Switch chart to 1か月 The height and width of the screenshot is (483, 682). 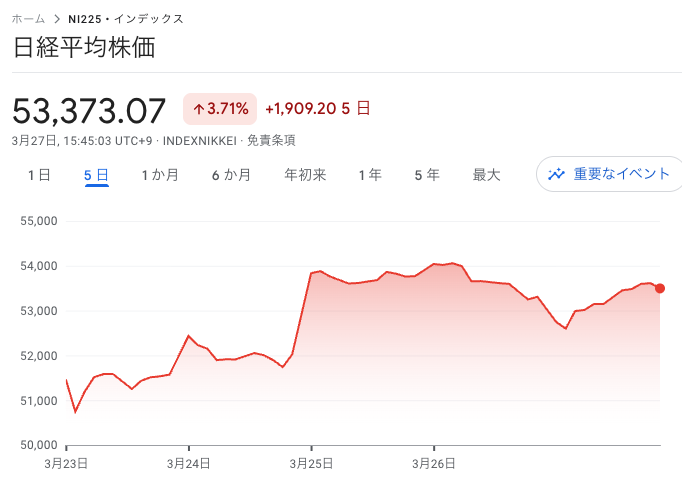point(160,175)
